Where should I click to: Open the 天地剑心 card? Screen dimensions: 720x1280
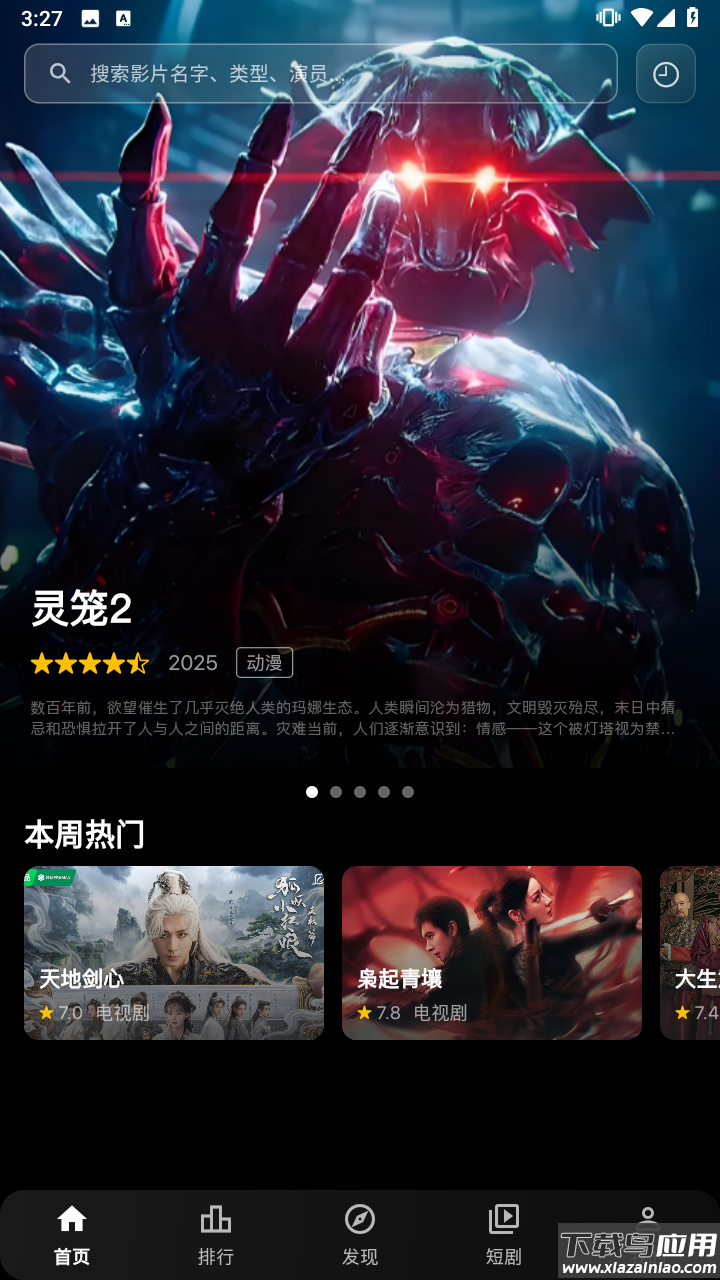pos(174,952)
